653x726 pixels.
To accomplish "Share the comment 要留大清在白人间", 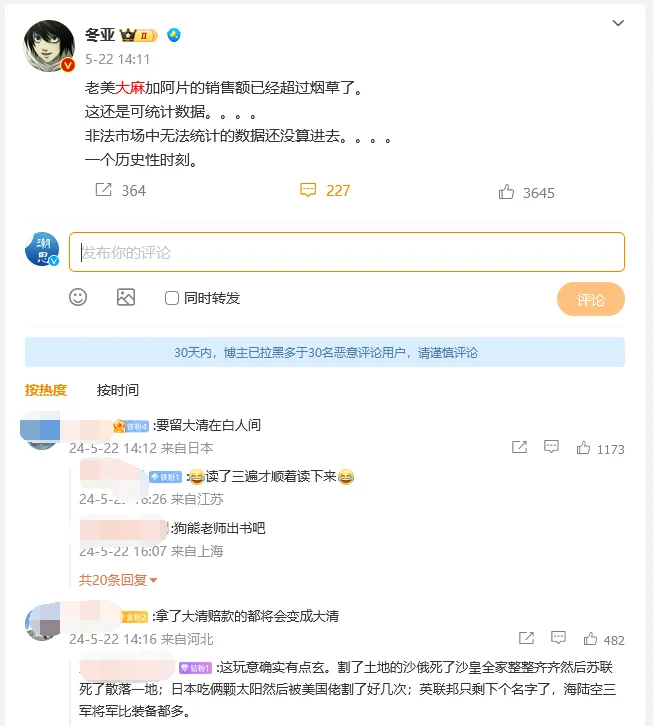I will pyautogui.click(x=520, y=448).
